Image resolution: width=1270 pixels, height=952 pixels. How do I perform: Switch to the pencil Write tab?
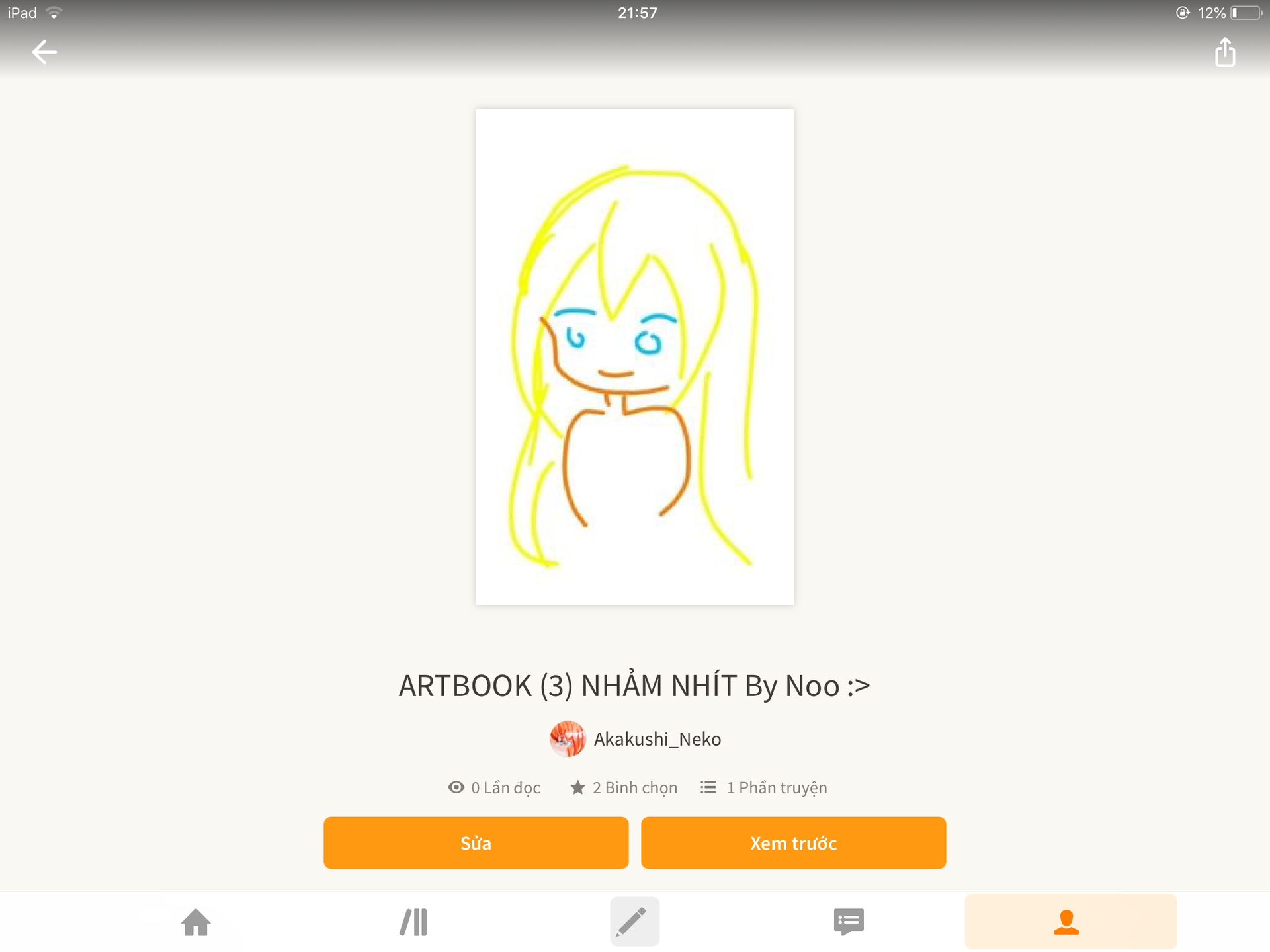pos(634,922)
